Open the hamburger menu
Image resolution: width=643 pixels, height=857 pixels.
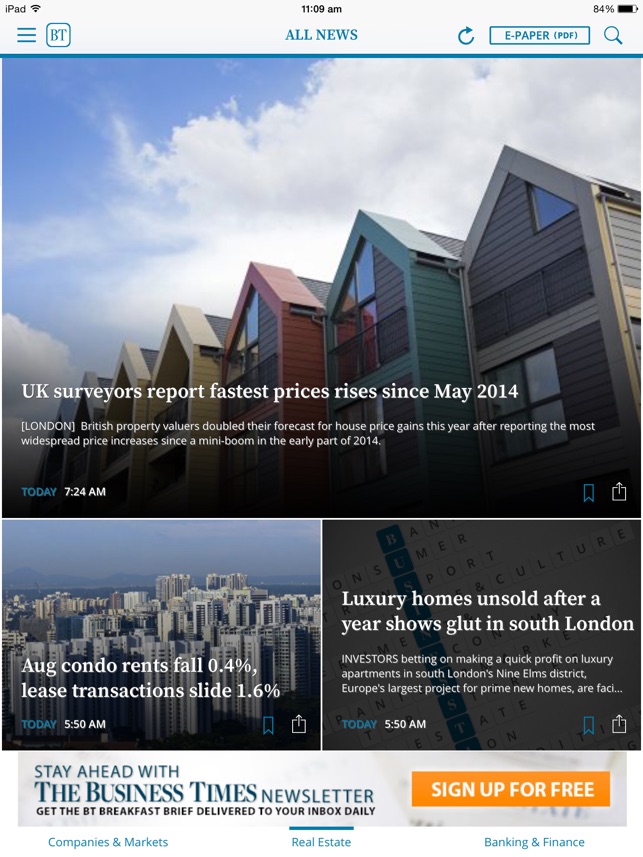(x=26, y=35)
